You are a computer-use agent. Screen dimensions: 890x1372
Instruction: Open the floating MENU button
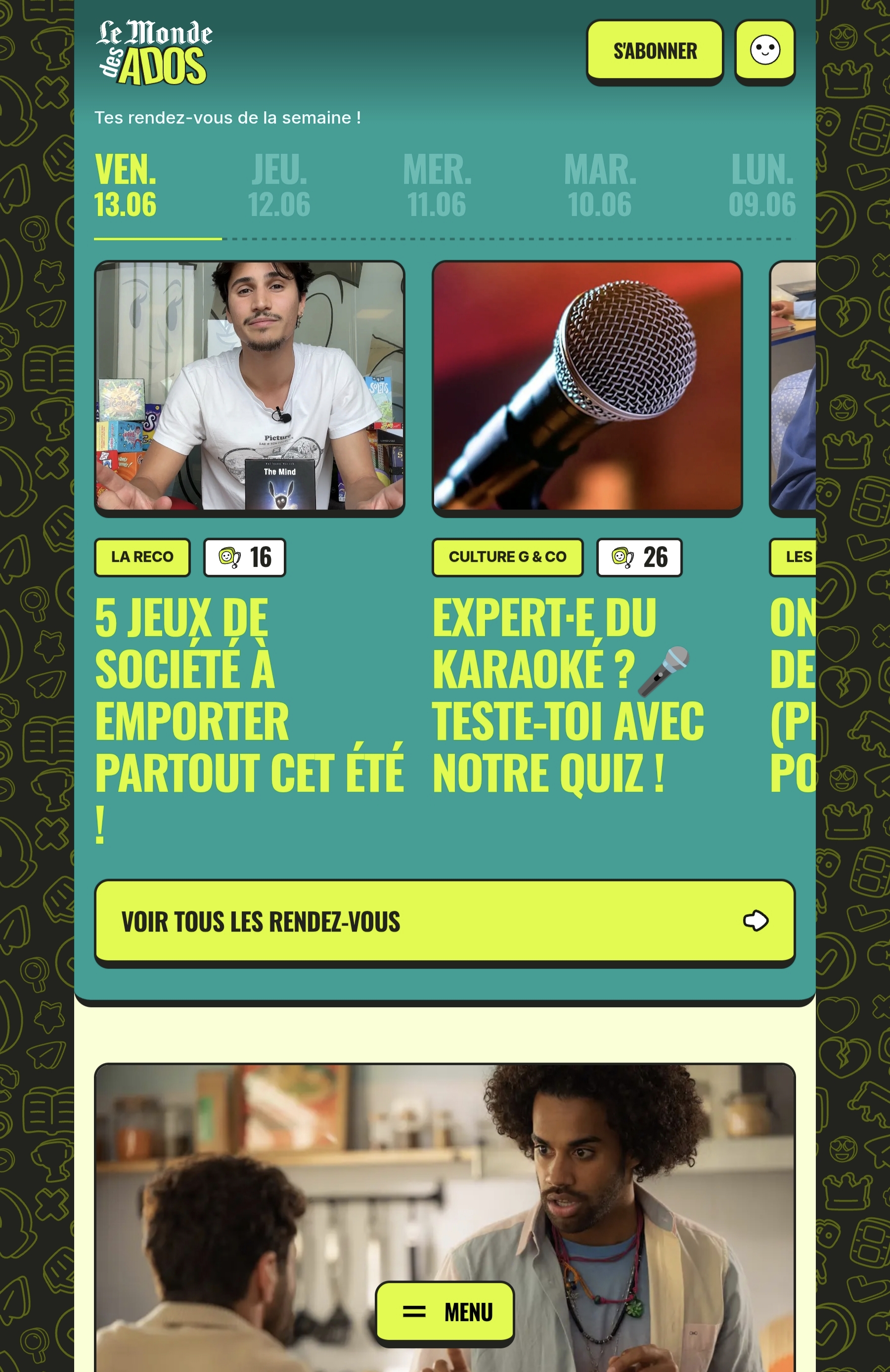pyautogui.click(x=445, y=1312)
